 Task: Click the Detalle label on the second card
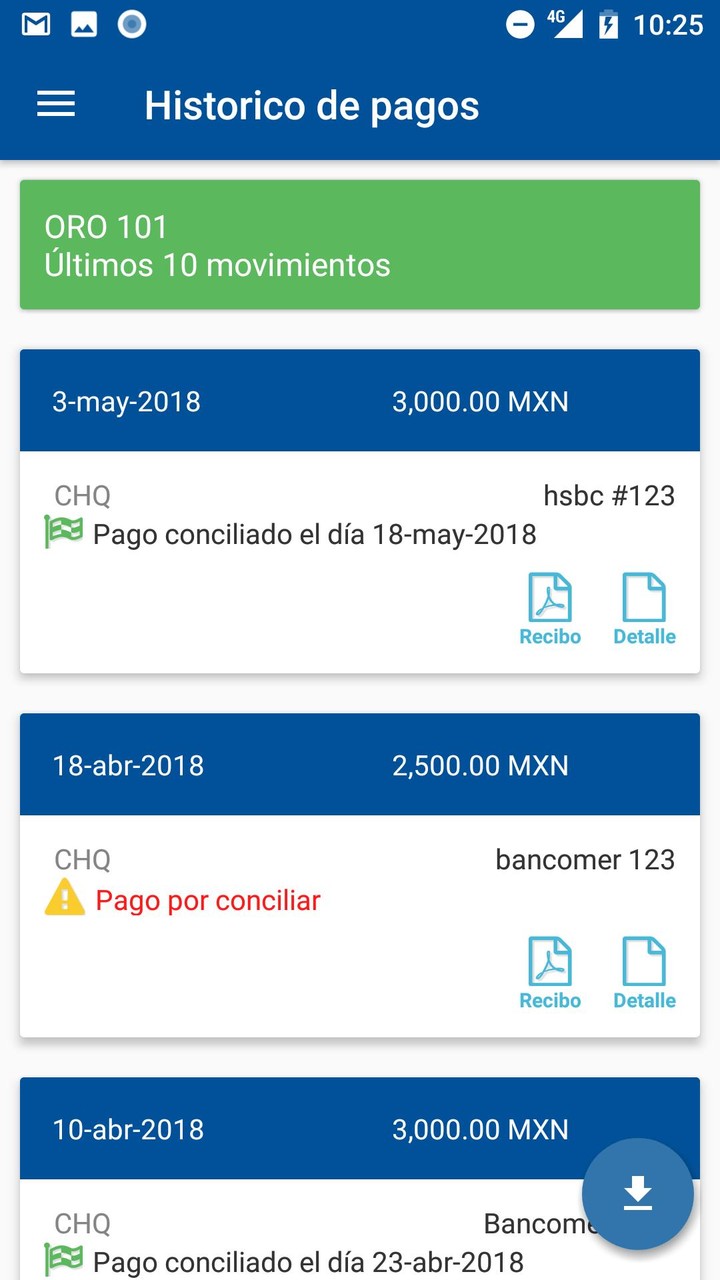tap(644, 1000)
